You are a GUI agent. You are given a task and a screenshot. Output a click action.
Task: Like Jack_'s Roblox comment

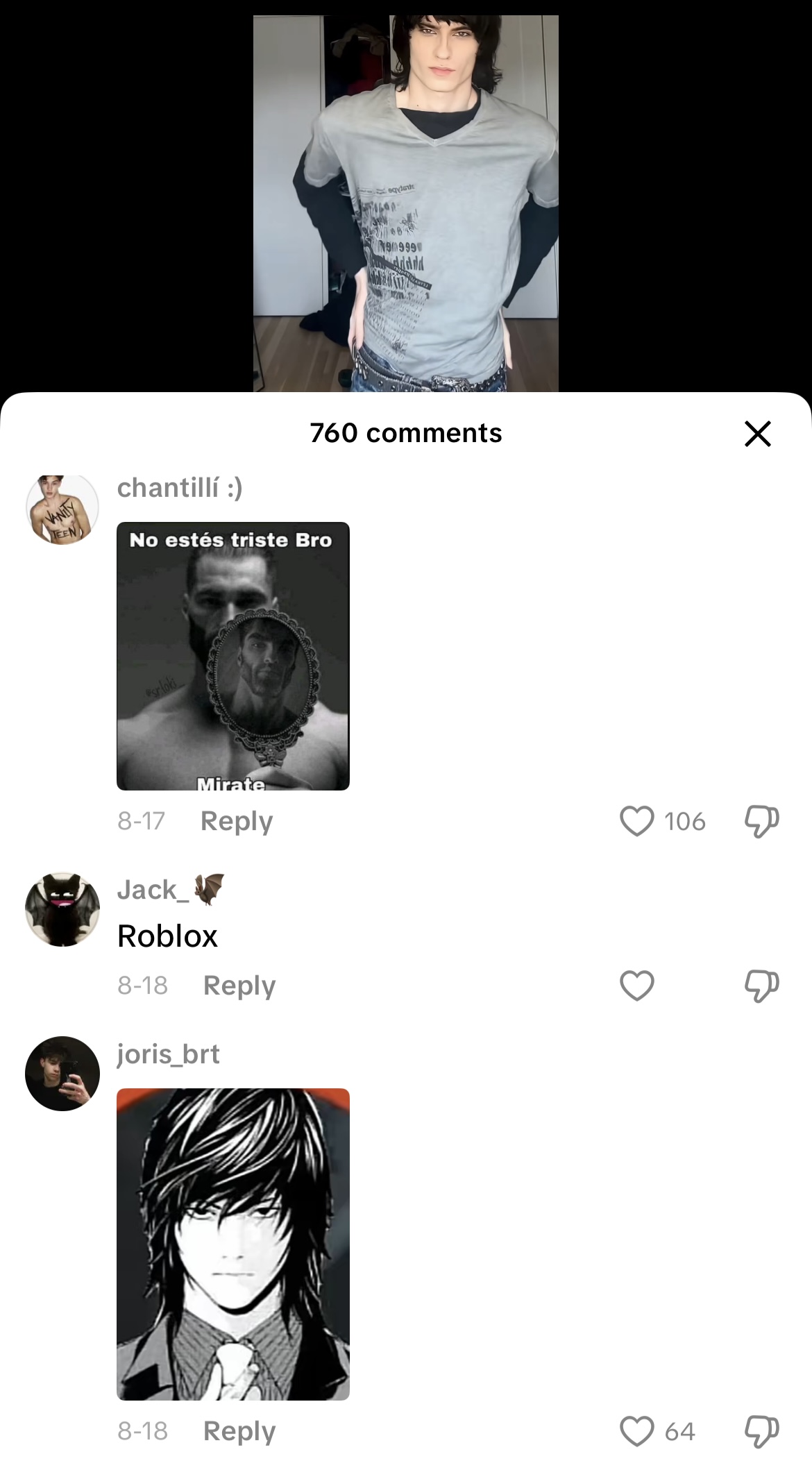click(x=636, y=986)
